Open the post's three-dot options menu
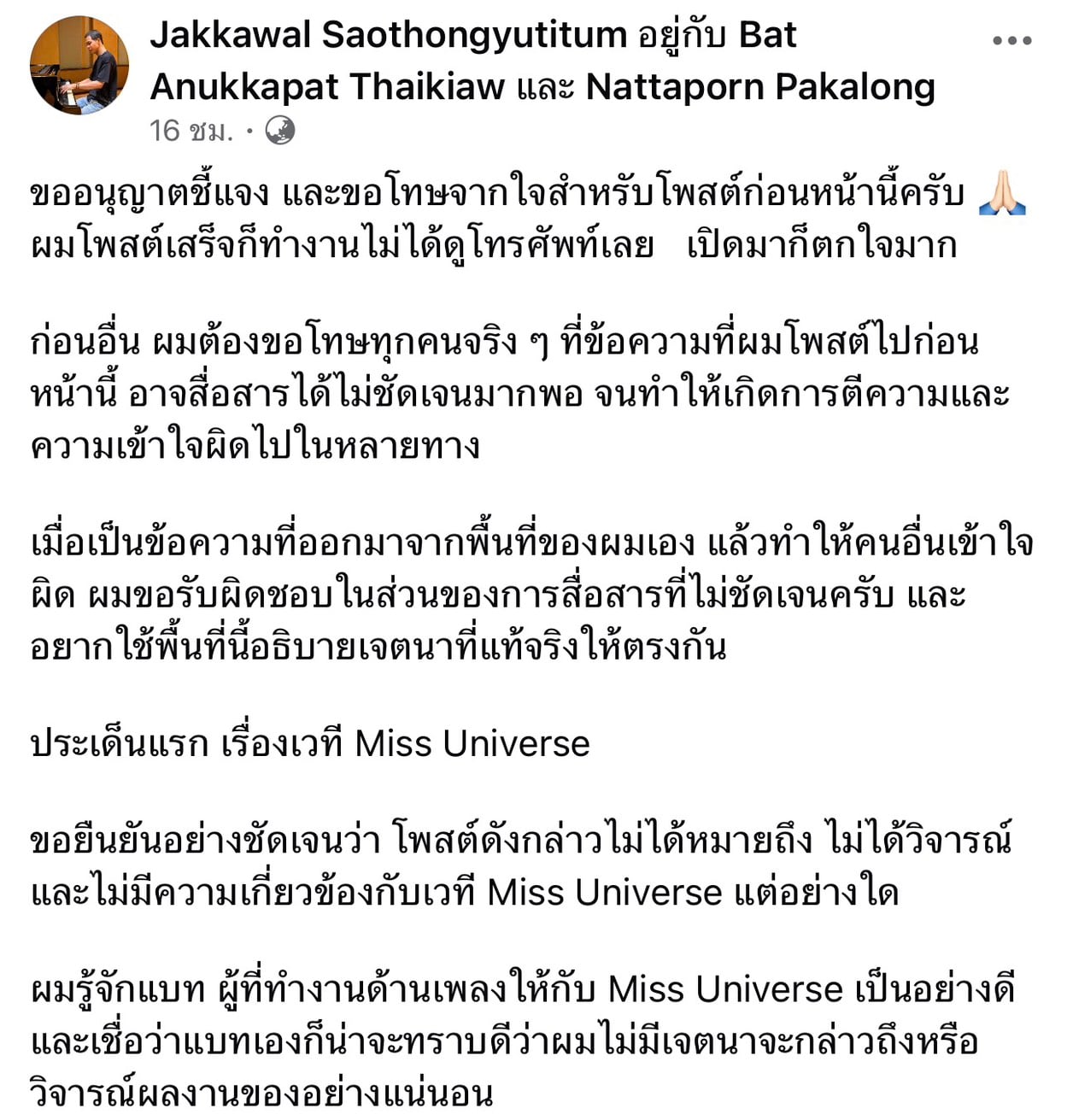This screenshot has width=1067, height=1120. pyautogui.click(x=1012, y=40)
